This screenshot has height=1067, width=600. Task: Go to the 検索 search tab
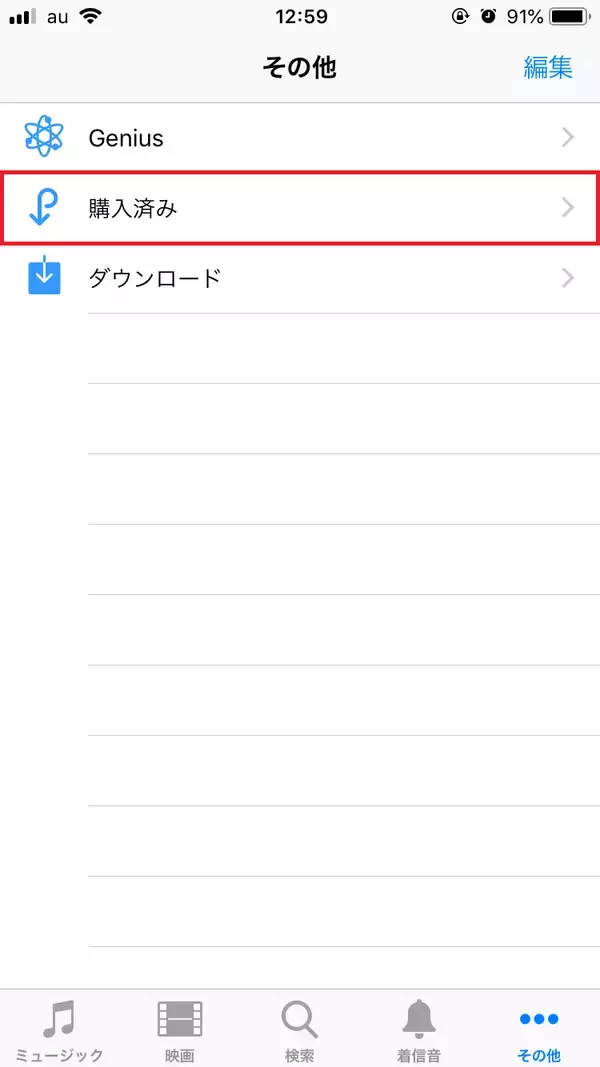point(299,1029)
